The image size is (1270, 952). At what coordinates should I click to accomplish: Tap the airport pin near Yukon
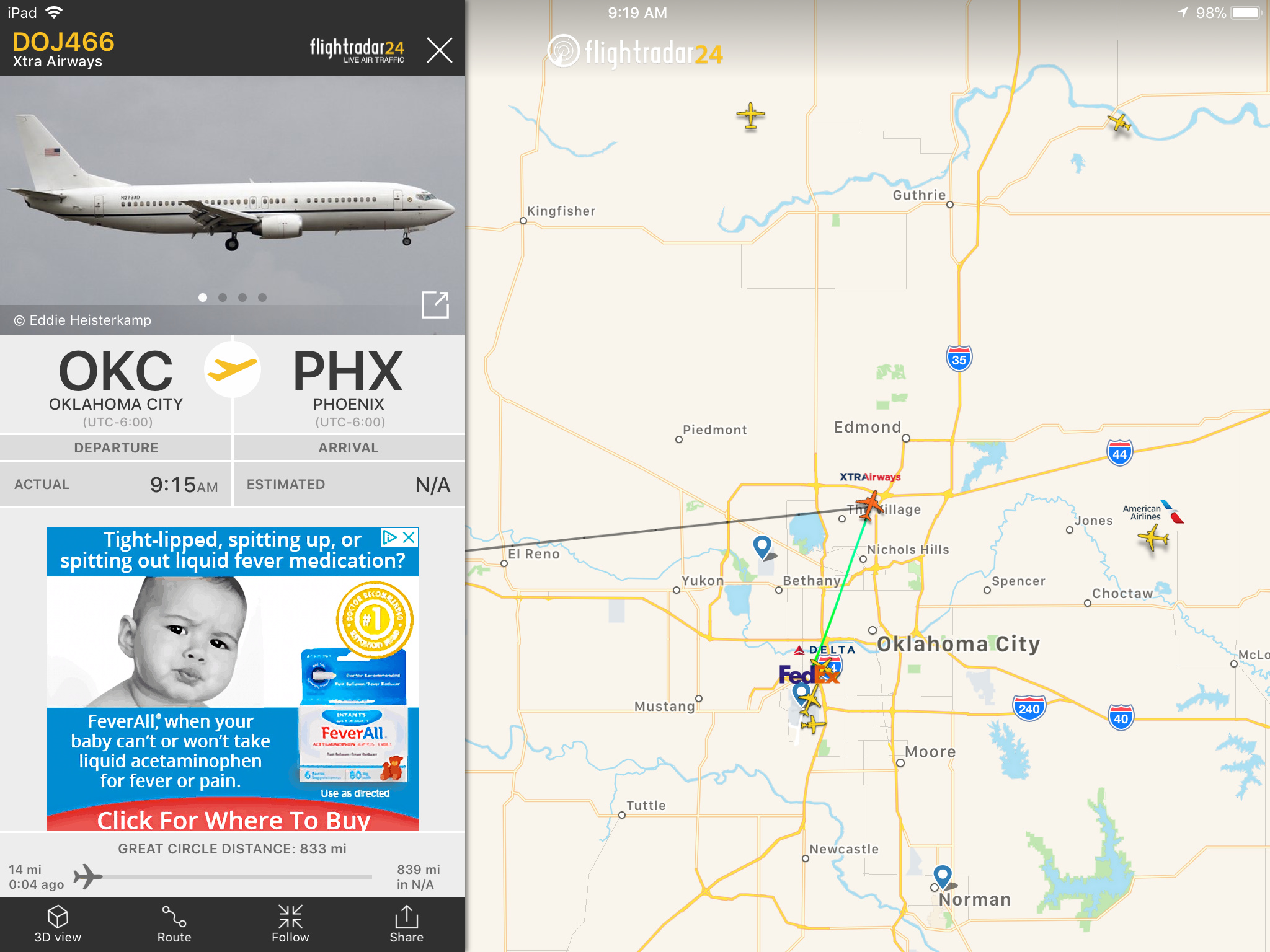[x=762, y=547]
